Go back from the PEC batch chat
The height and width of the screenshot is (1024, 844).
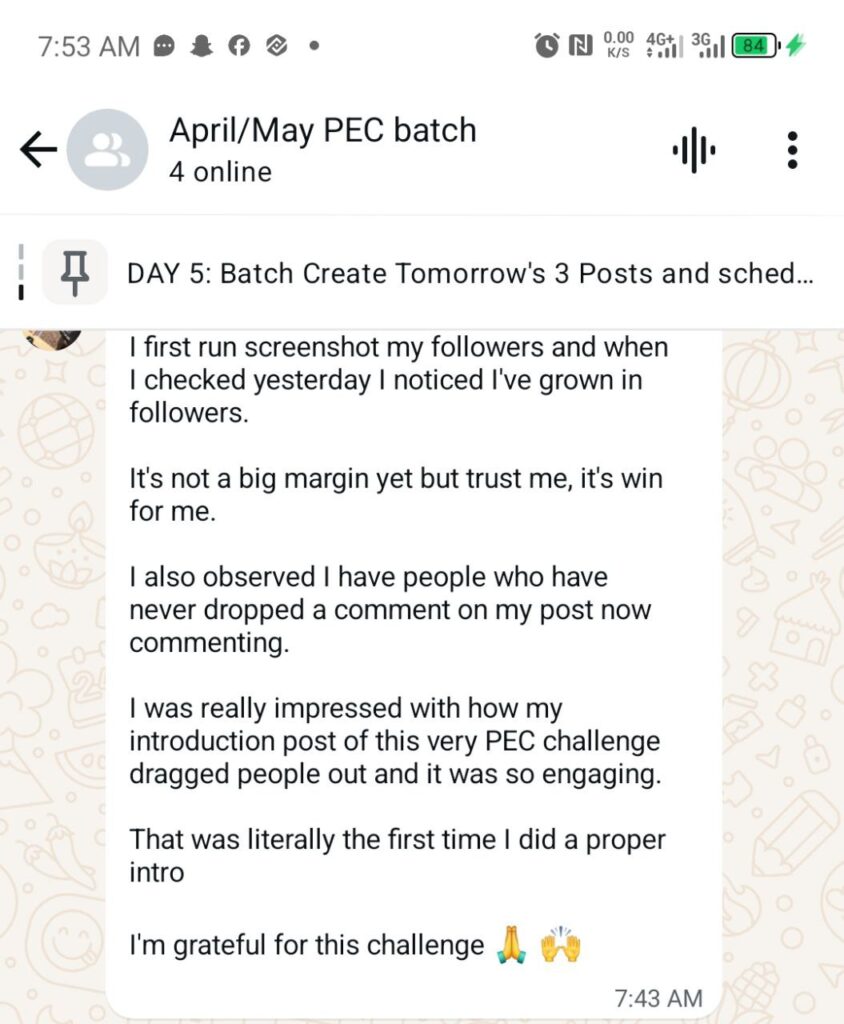38,150
